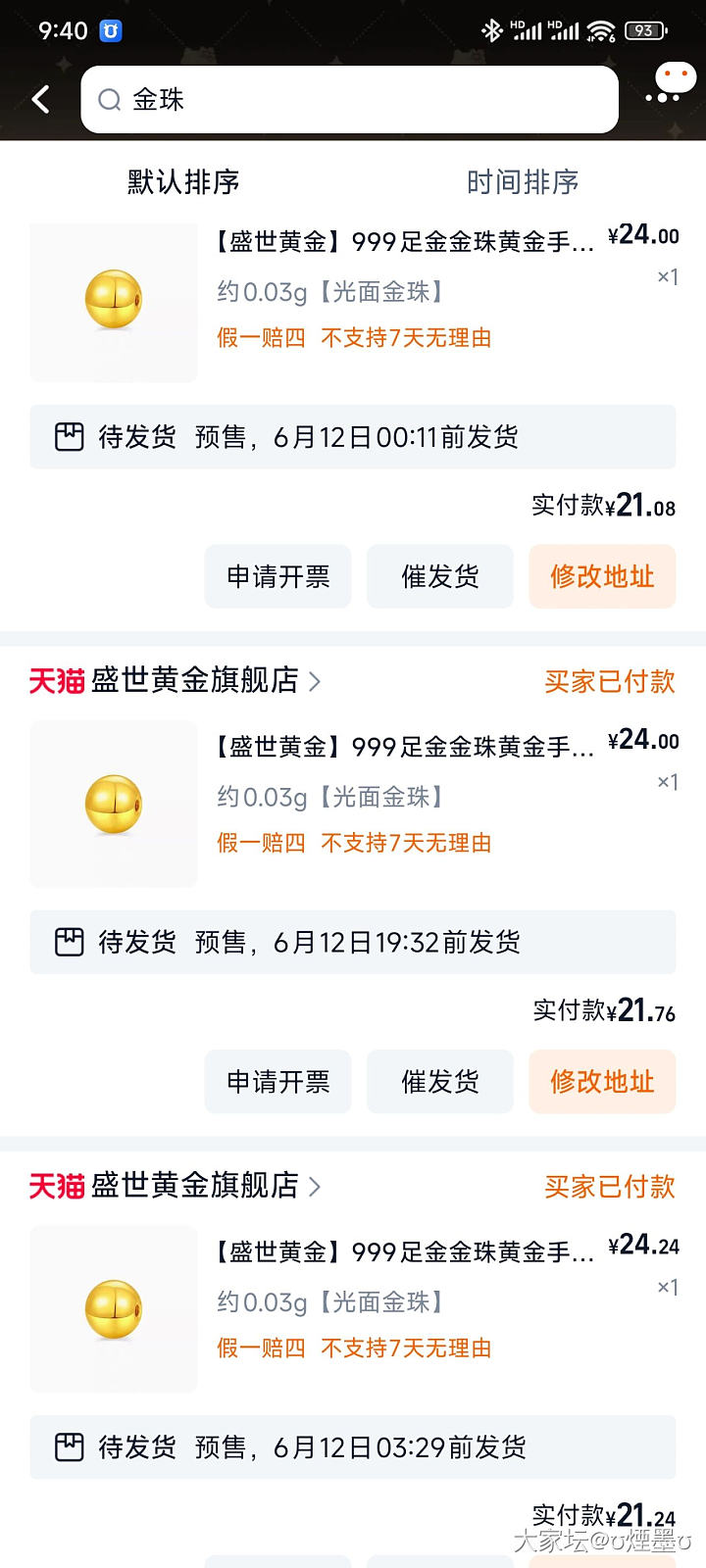Open the gold bead item priced ¥24.24
Screen dimensions: 706x1568
point(404,1252)
